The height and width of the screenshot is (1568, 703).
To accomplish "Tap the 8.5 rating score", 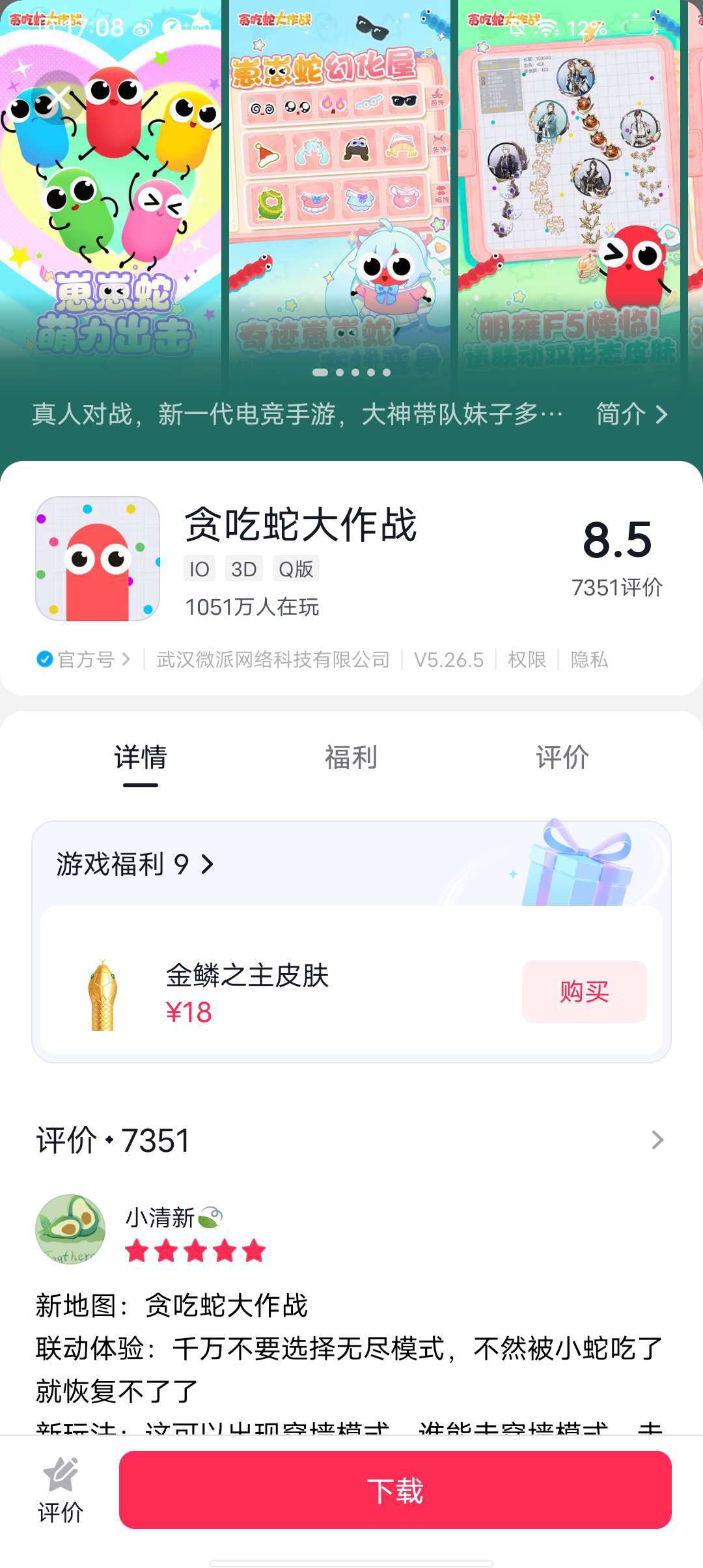I will click(617, 540).
